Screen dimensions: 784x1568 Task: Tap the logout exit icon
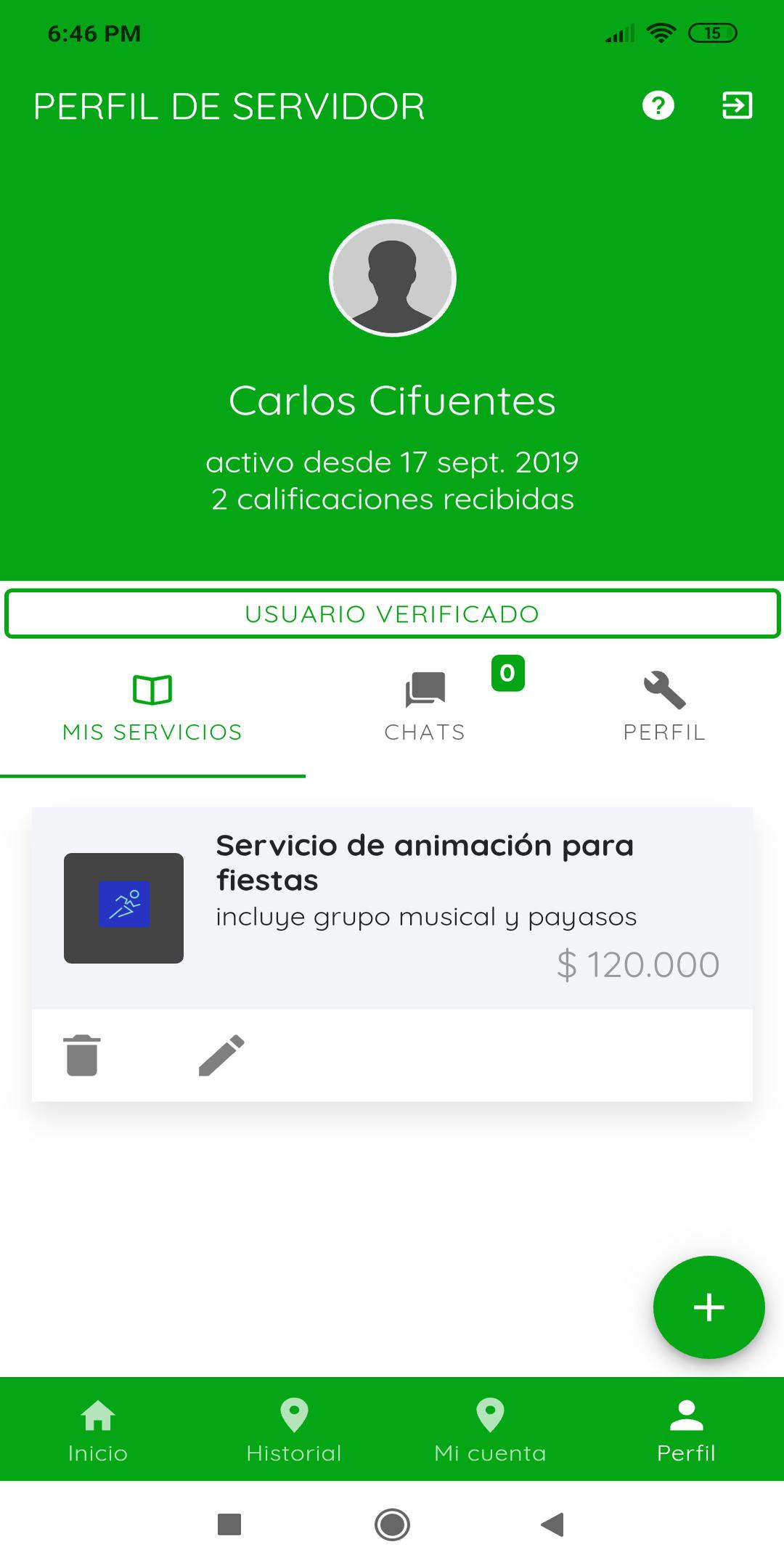pyautogui.click(x=737, y=106)
